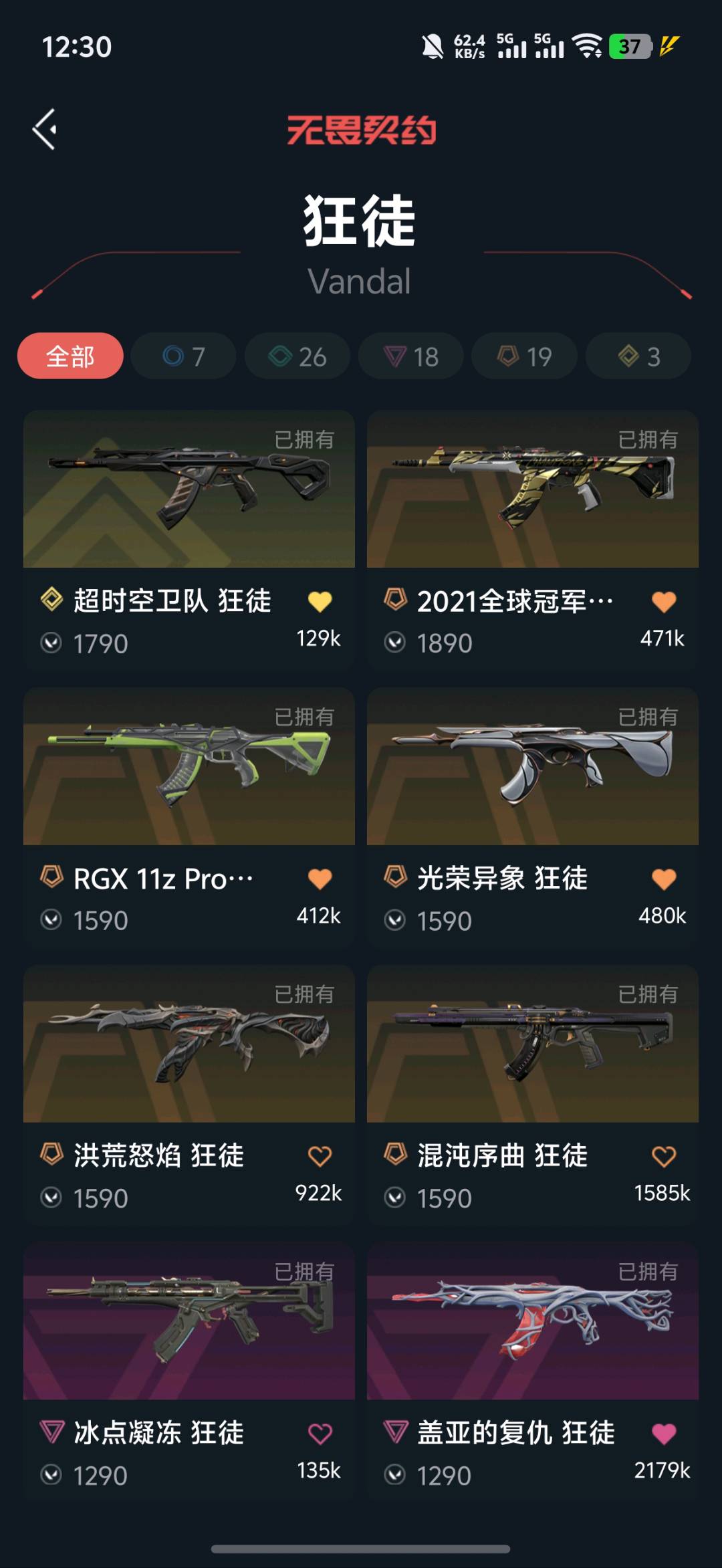Open the 超时空卫队 狂徒 skin card

(x=189, y=489)
